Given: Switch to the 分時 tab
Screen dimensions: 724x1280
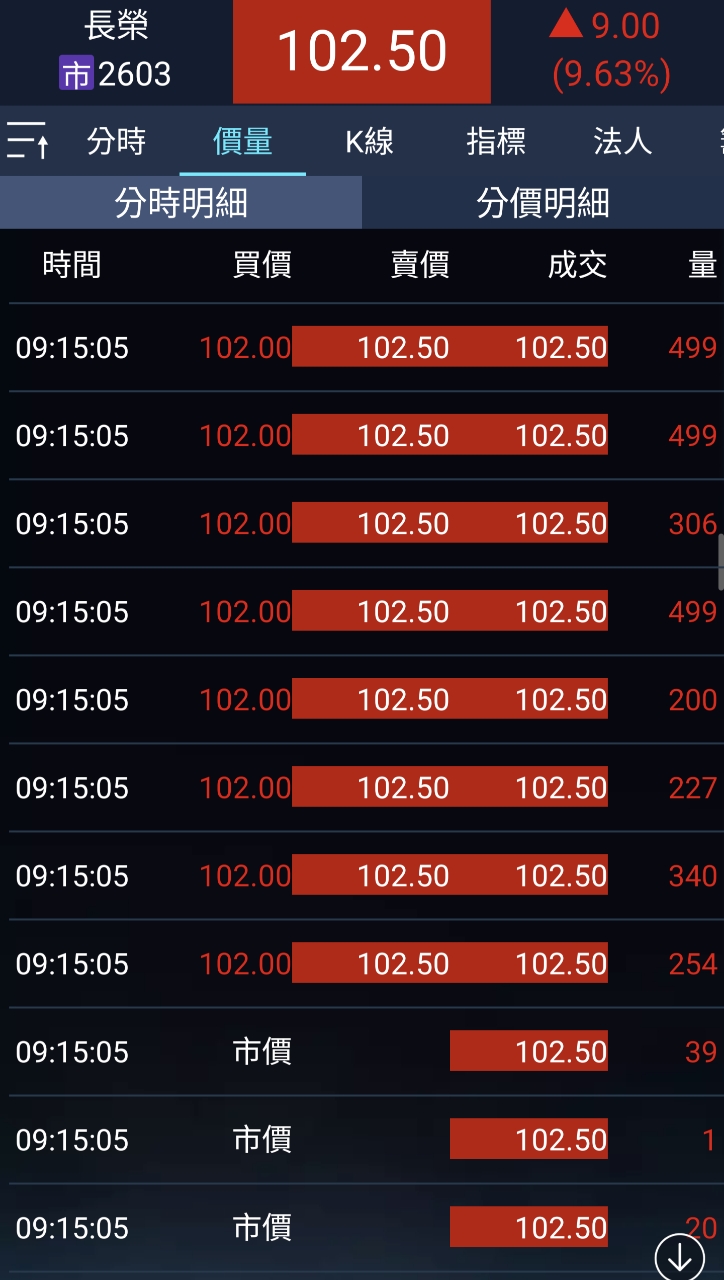Looking at the screenshot, I should (x=116, y=141).
